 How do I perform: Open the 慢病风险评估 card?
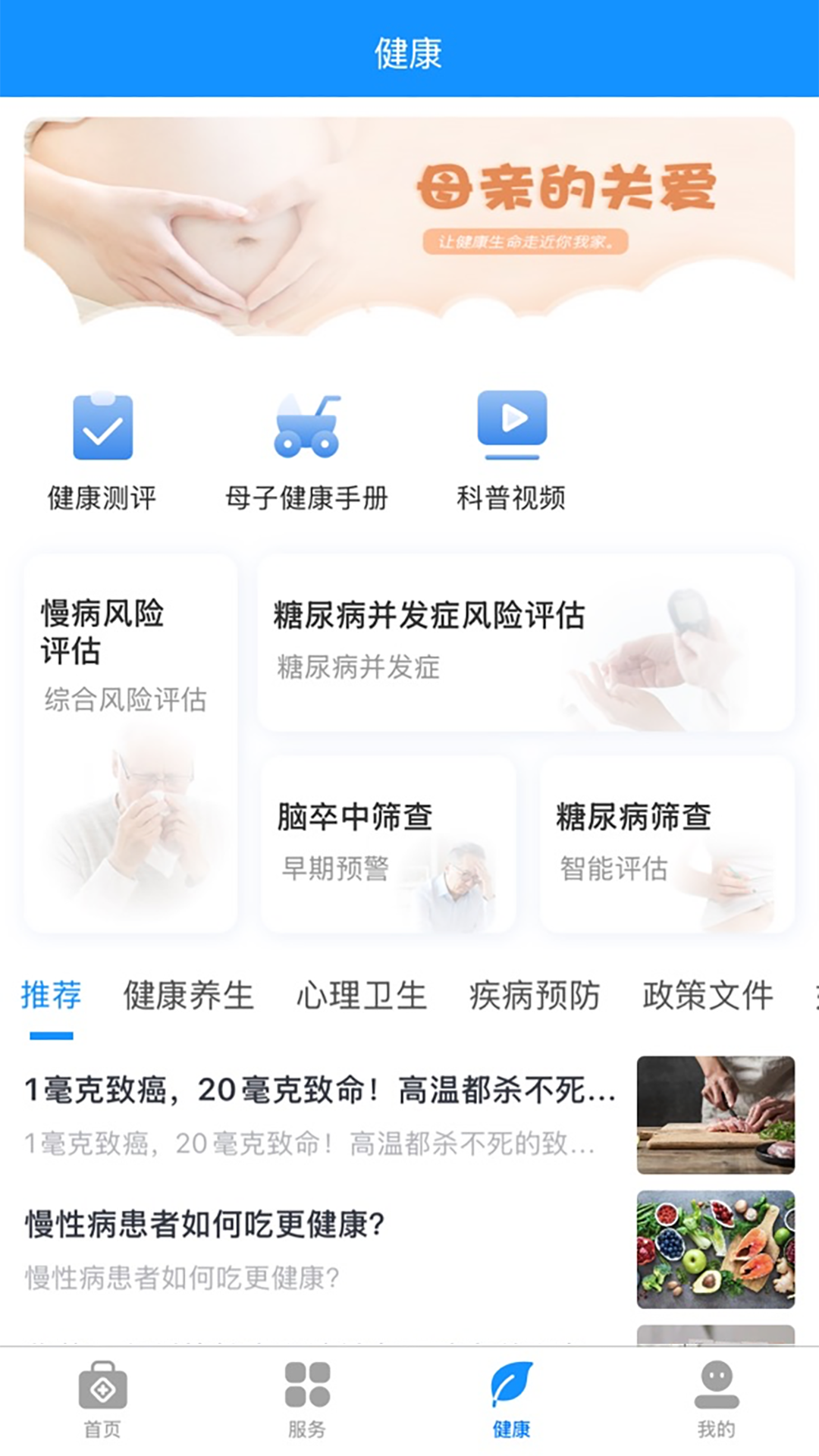(x=130, y=743)
